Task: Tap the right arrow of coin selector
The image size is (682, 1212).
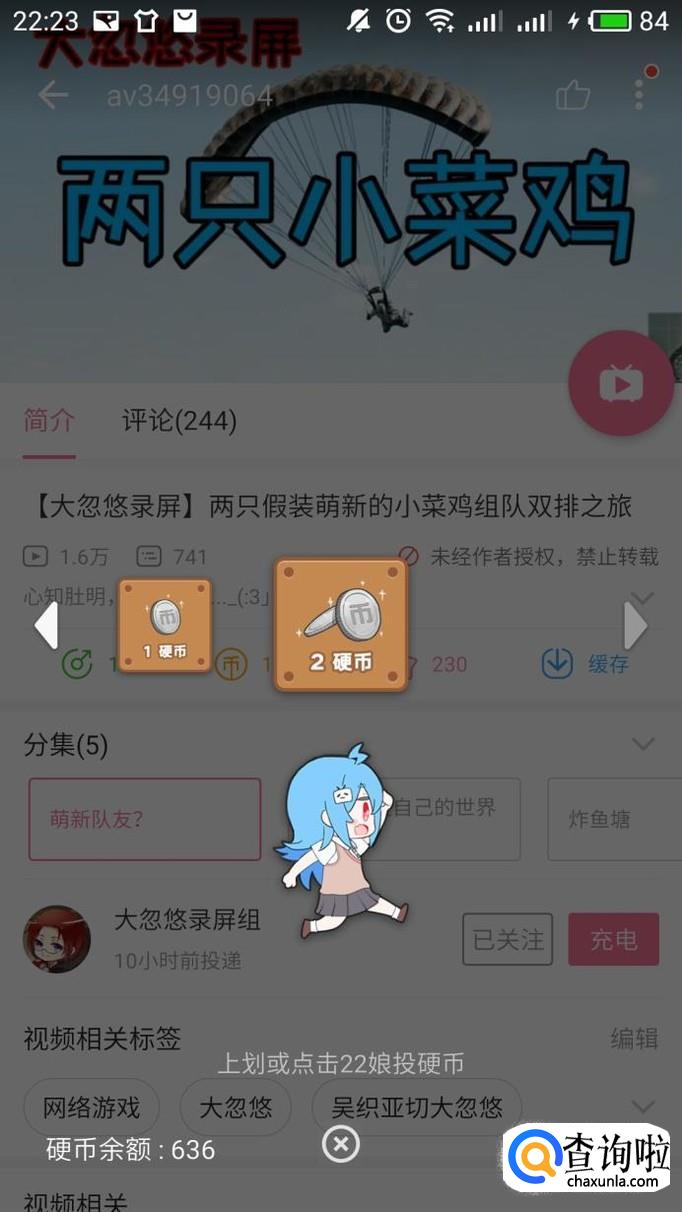Action: pos(636,626)
